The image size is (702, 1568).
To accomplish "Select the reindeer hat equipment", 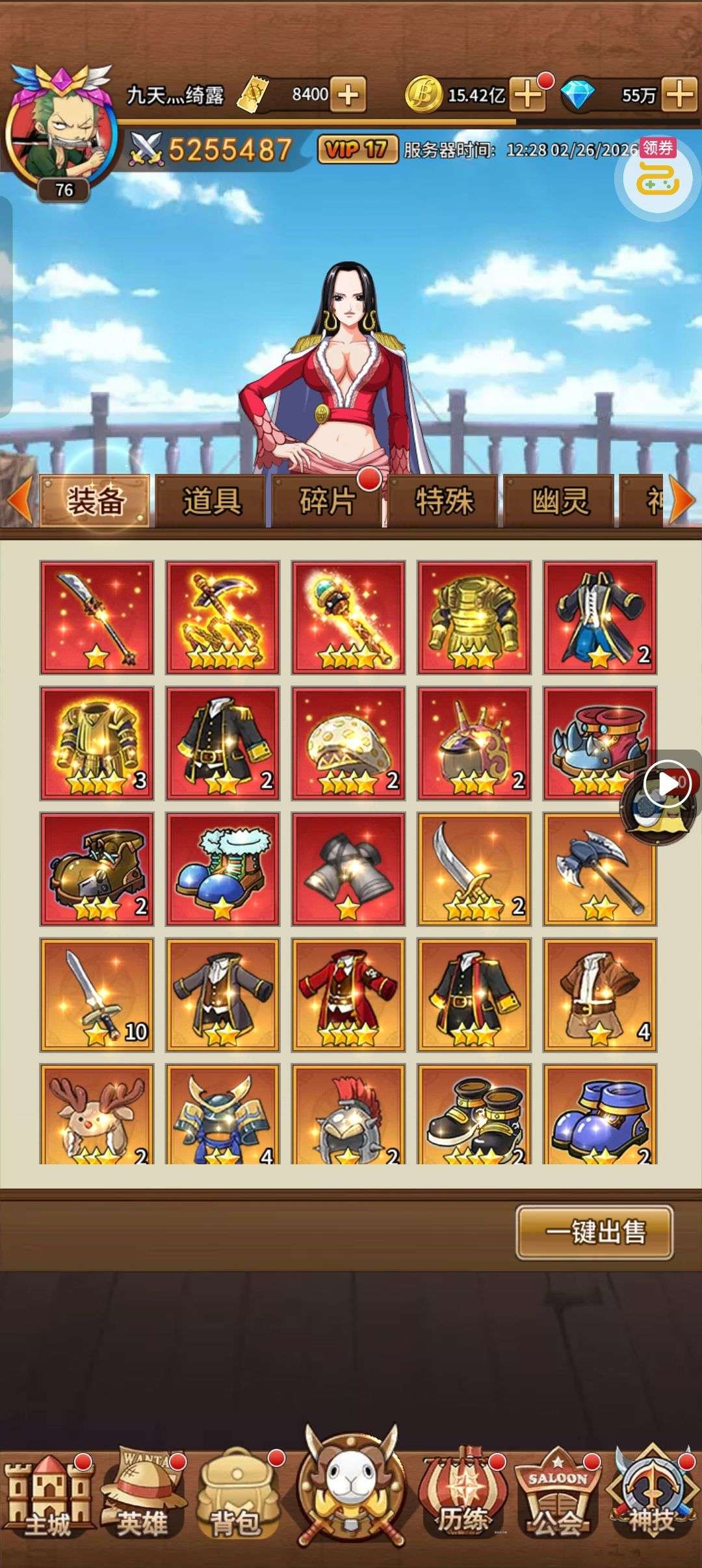I will point(97,1115).
